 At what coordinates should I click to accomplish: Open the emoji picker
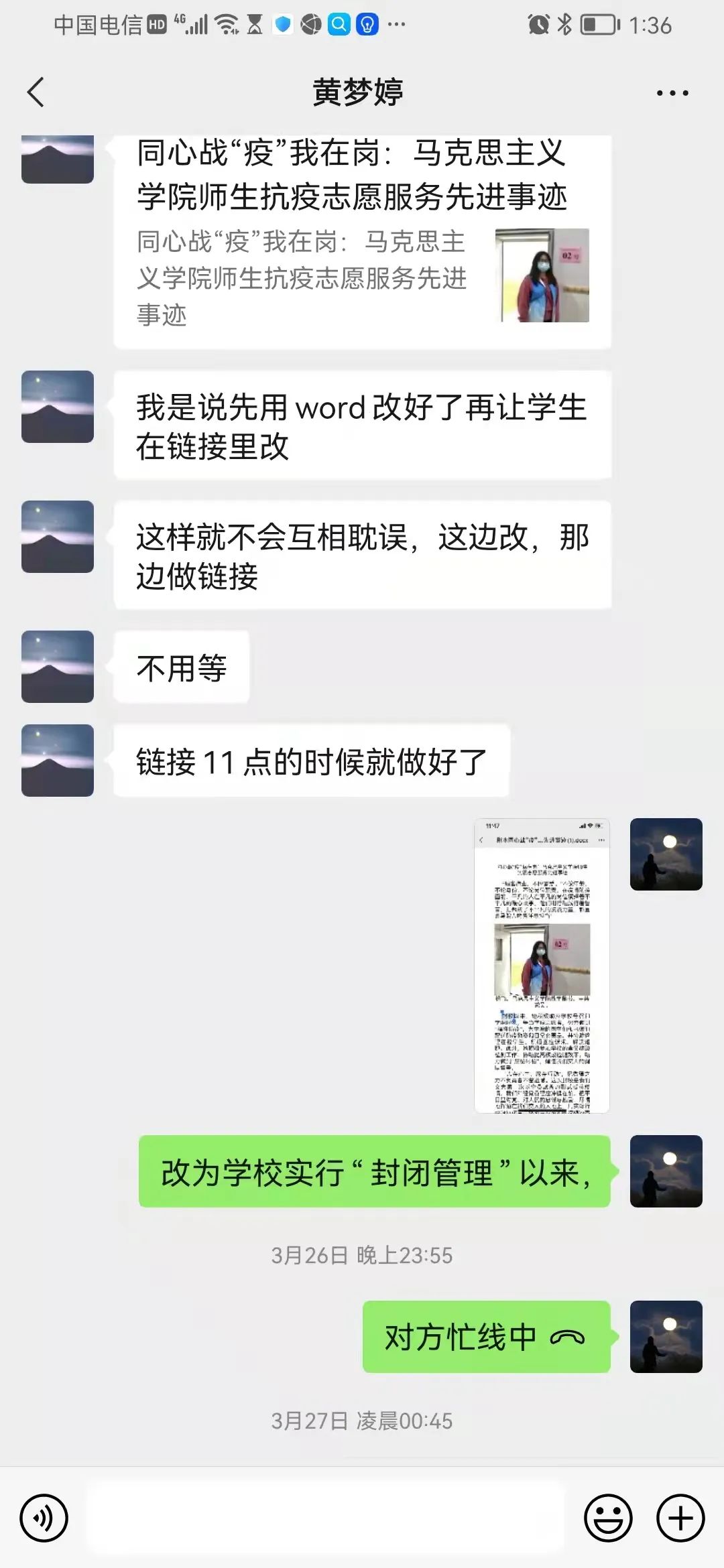[608, 1518]
